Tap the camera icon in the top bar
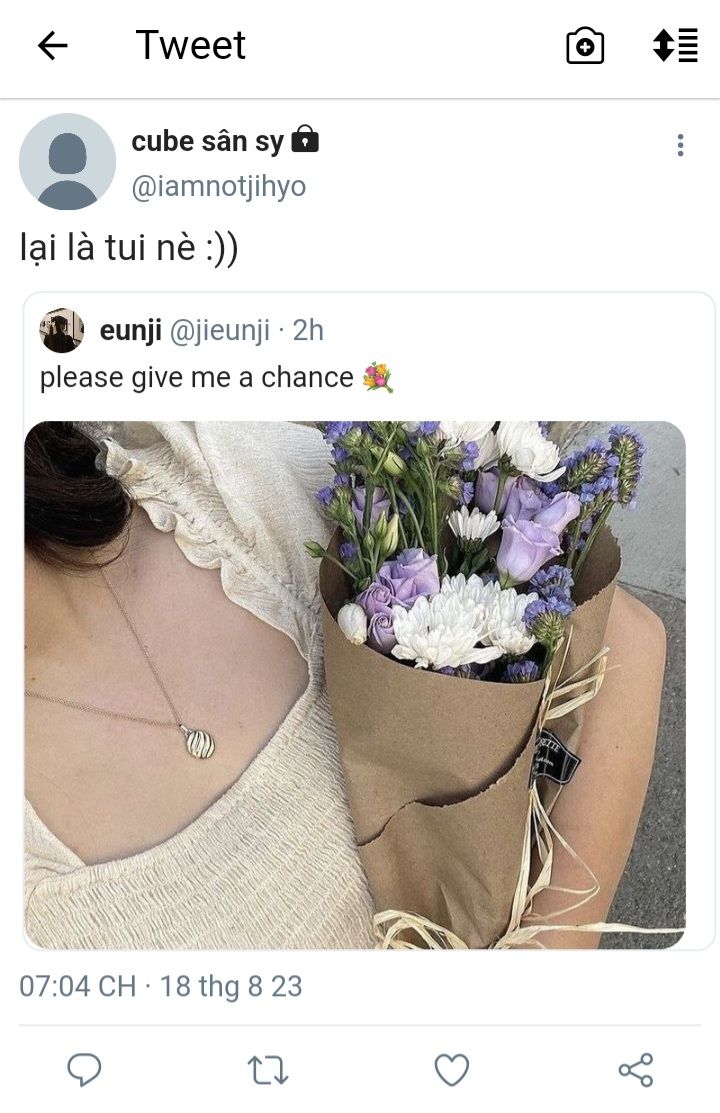The width and height of the screenshot is (720, 1113). pos(585,46)
